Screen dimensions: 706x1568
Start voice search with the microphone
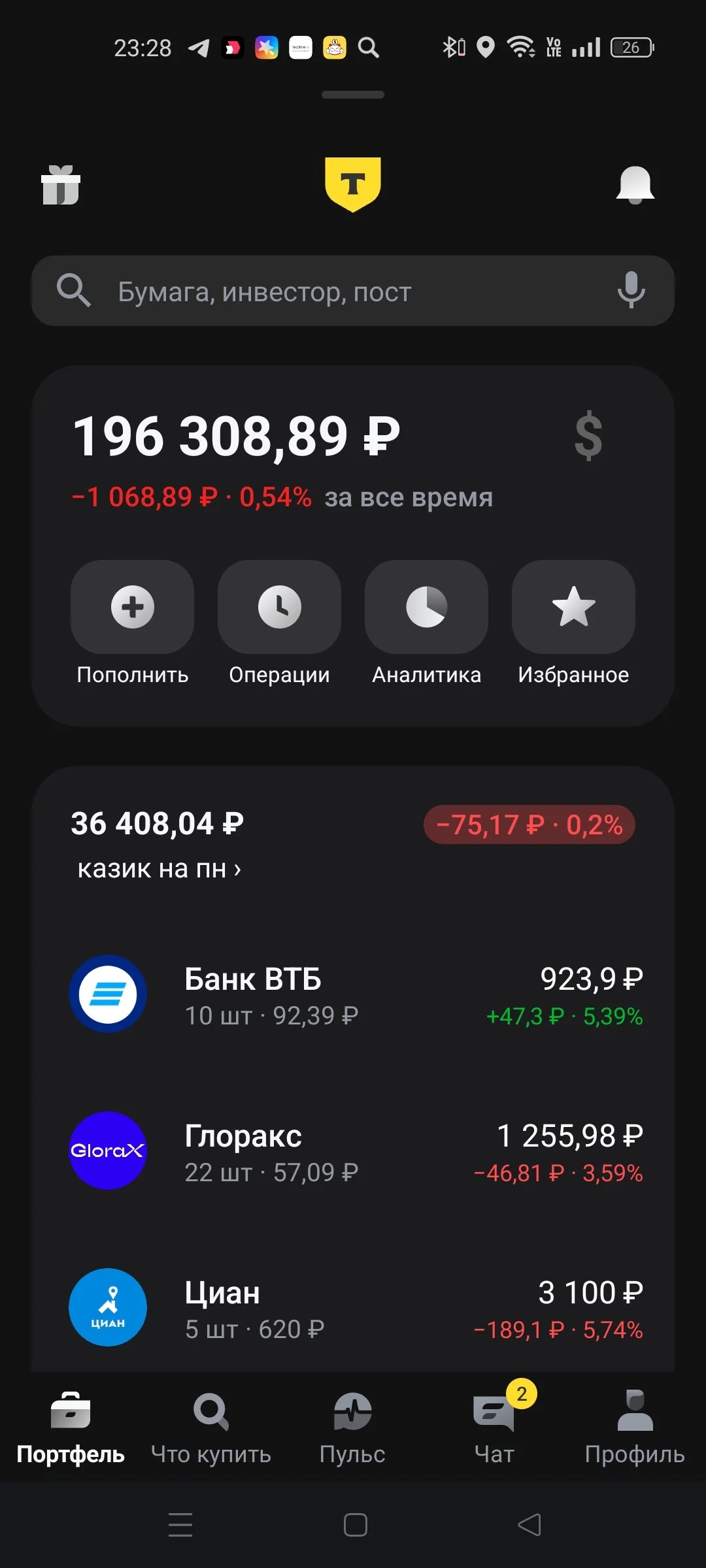point(631,290)
